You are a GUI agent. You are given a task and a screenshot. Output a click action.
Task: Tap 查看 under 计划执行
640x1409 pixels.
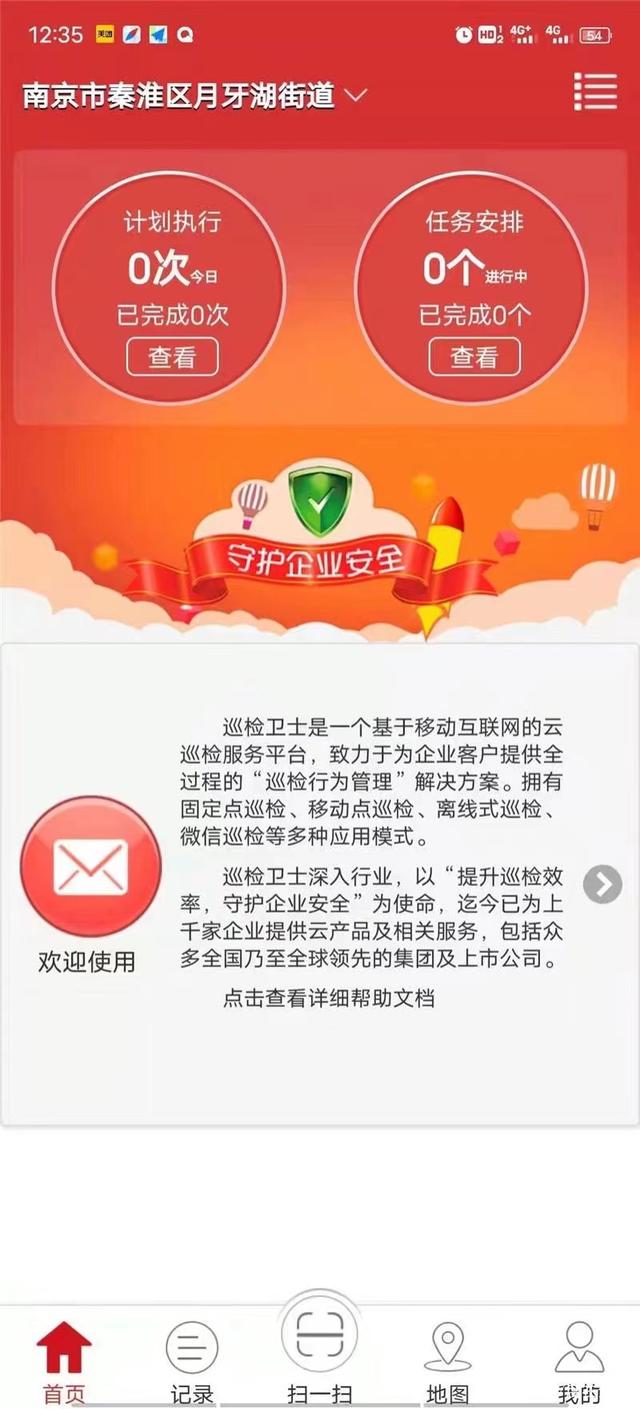tap(172, 357)
